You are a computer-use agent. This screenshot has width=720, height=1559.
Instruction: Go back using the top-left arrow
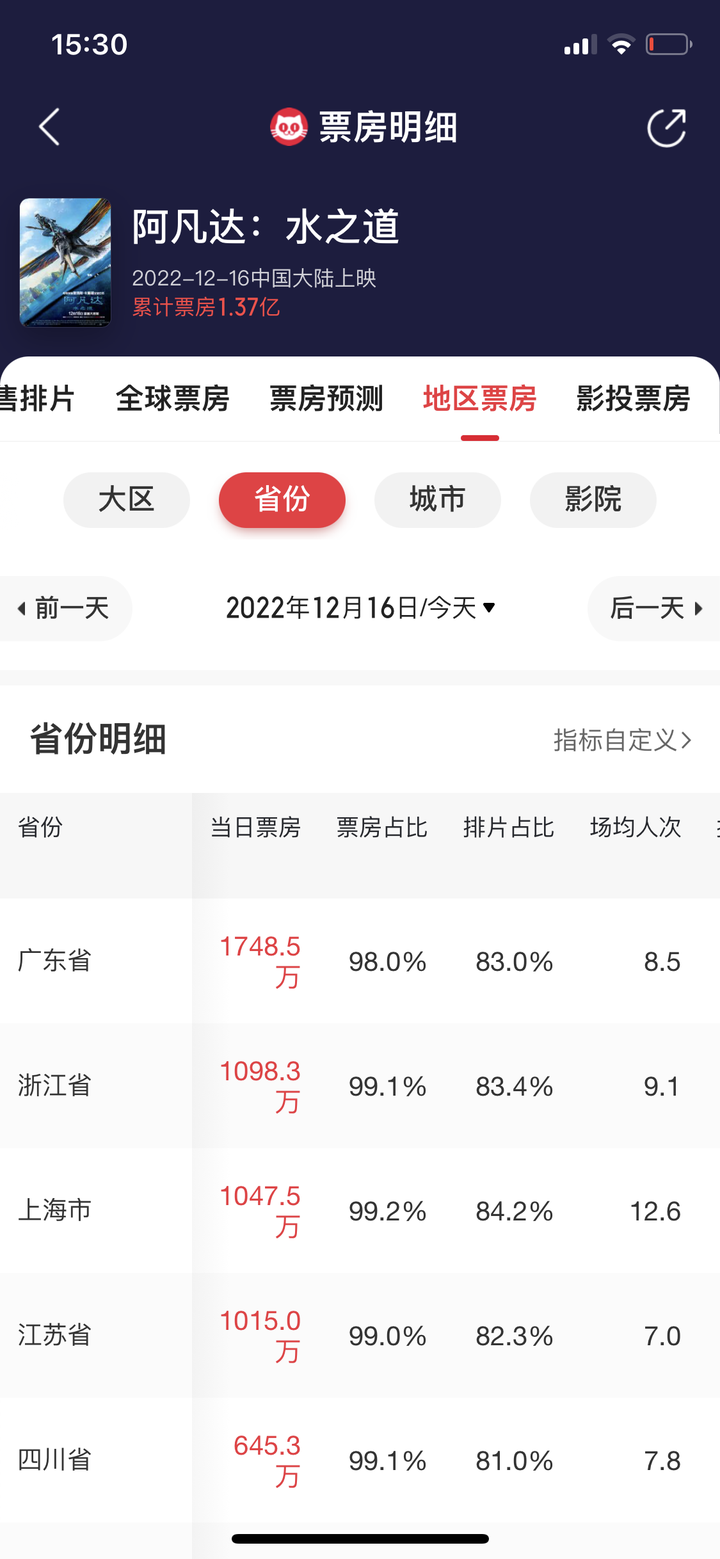click(x=49, y=127)
